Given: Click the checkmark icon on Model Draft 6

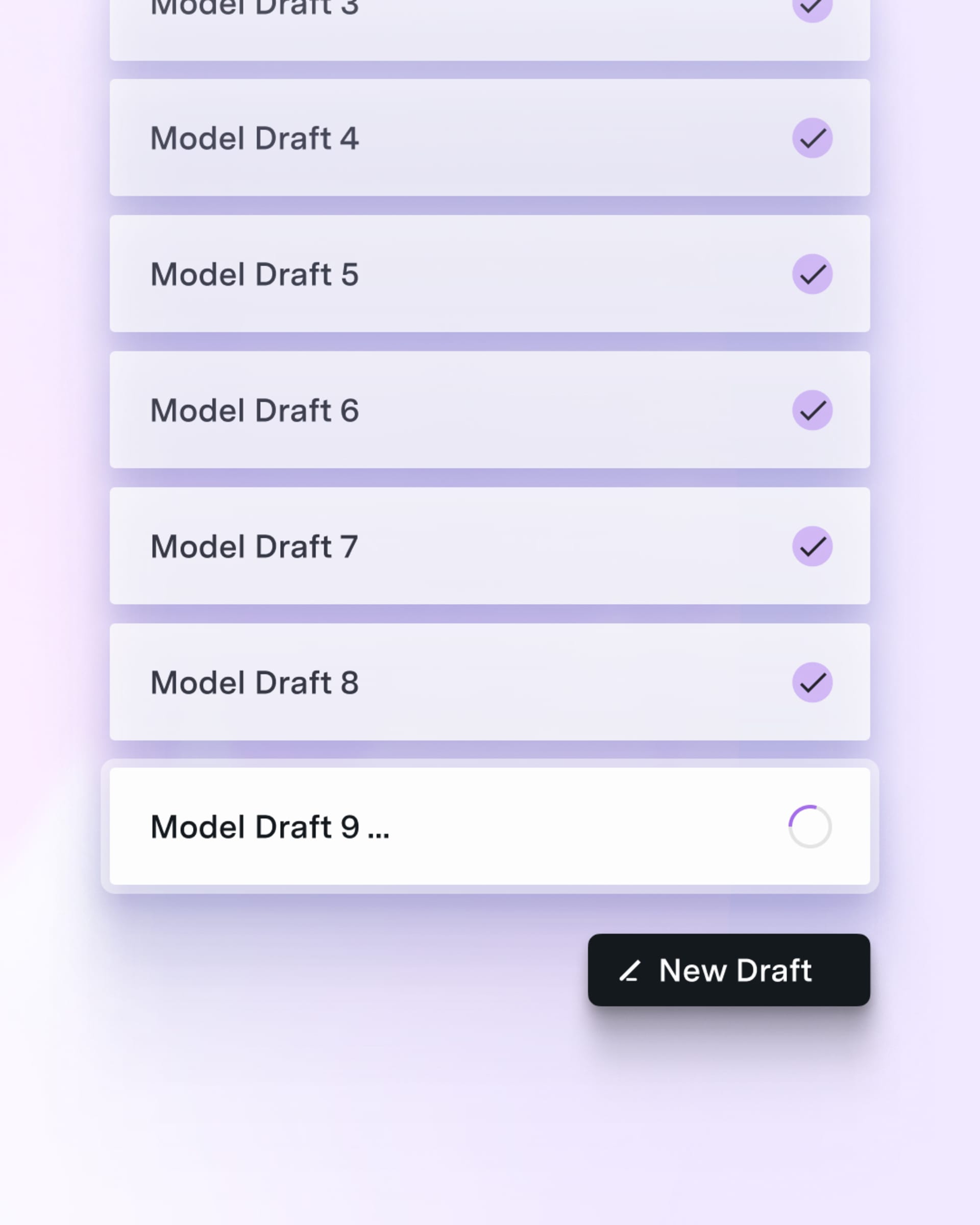Looking at the screenshot, I should [812, 410].
